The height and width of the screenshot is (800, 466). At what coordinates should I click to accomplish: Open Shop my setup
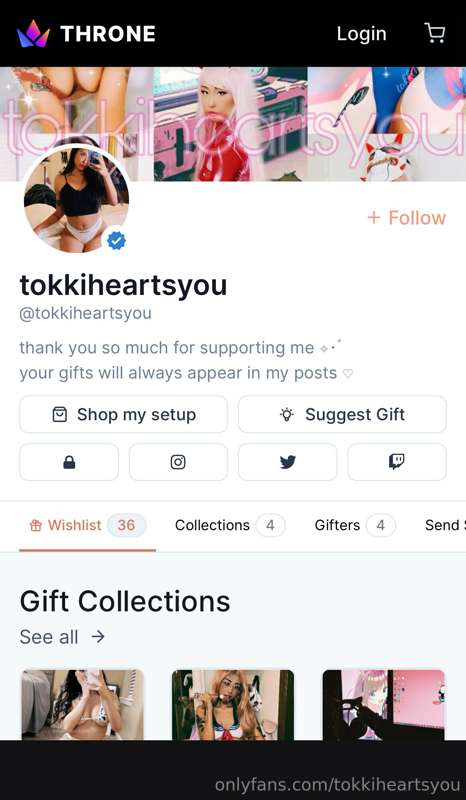[124, 414]
